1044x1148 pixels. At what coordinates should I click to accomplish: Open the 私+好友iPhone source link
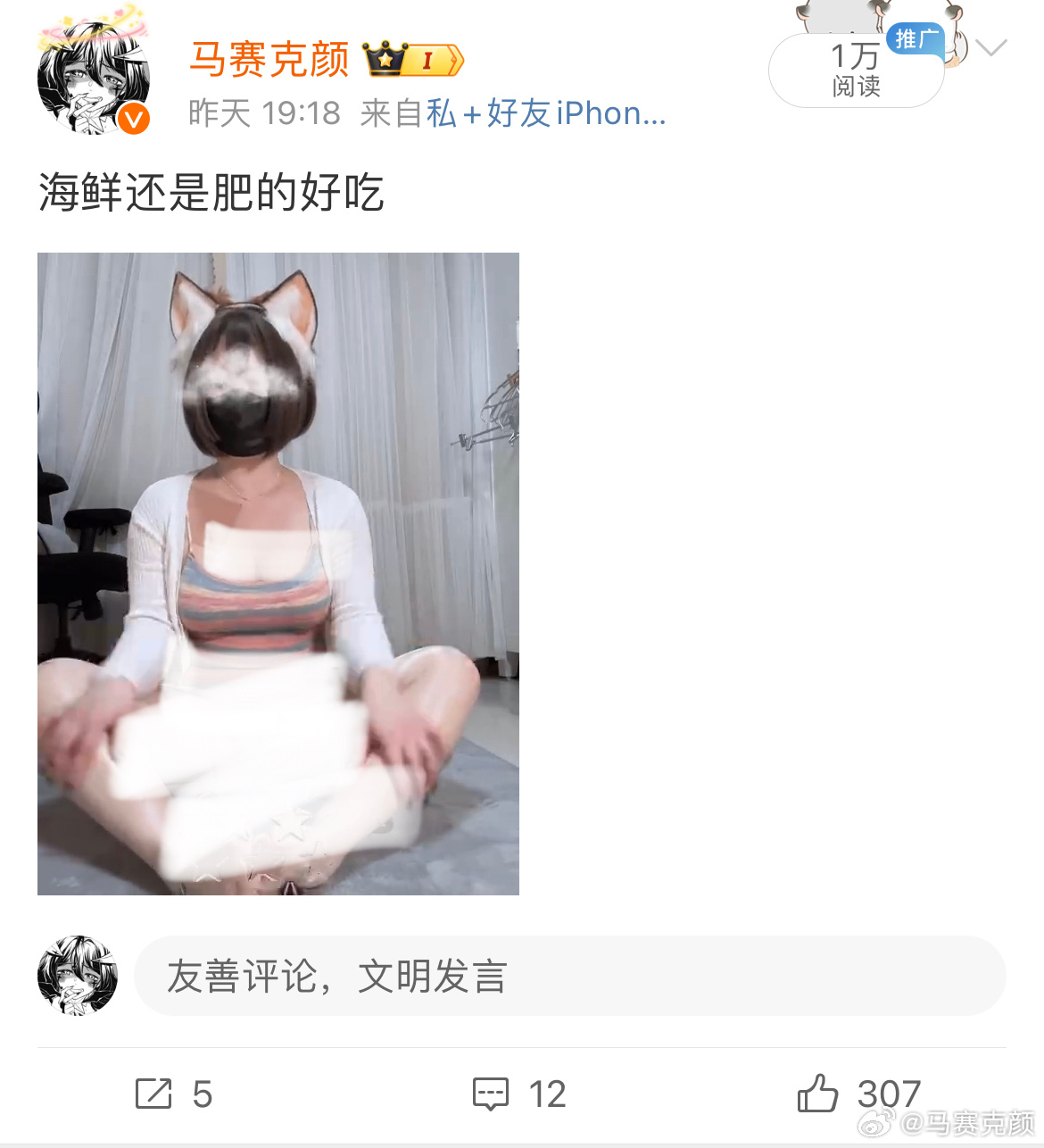(x=545, y=113)
